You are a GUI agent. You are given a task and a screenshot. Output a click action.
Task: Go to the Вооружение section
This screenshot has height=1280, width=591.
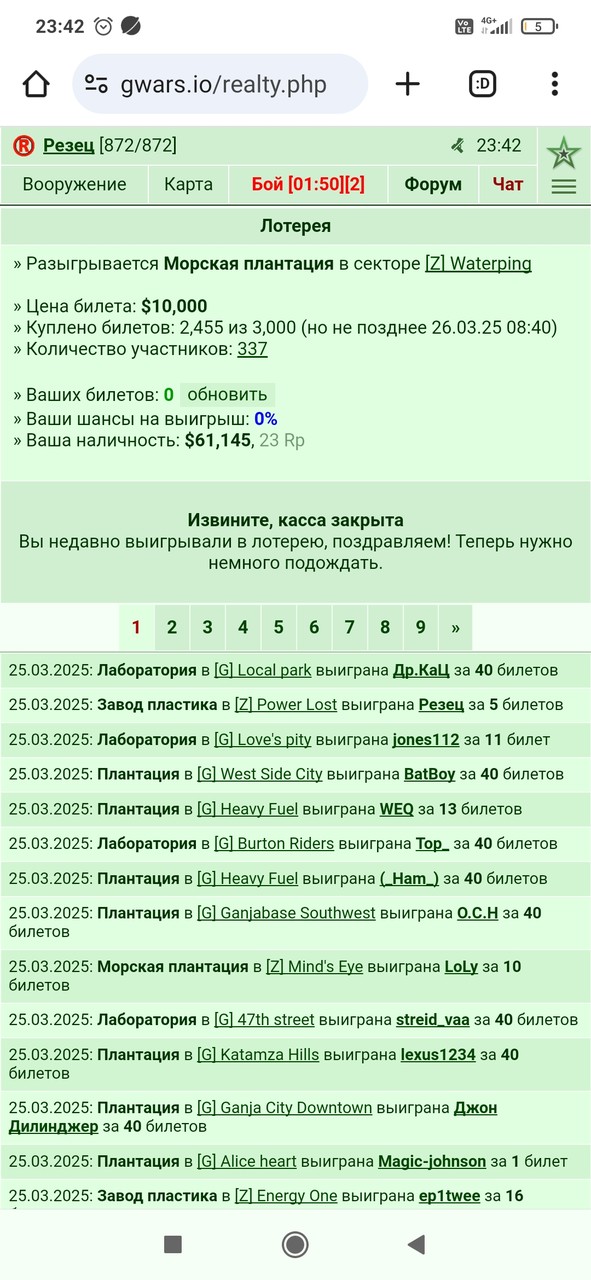pos(74,184)
